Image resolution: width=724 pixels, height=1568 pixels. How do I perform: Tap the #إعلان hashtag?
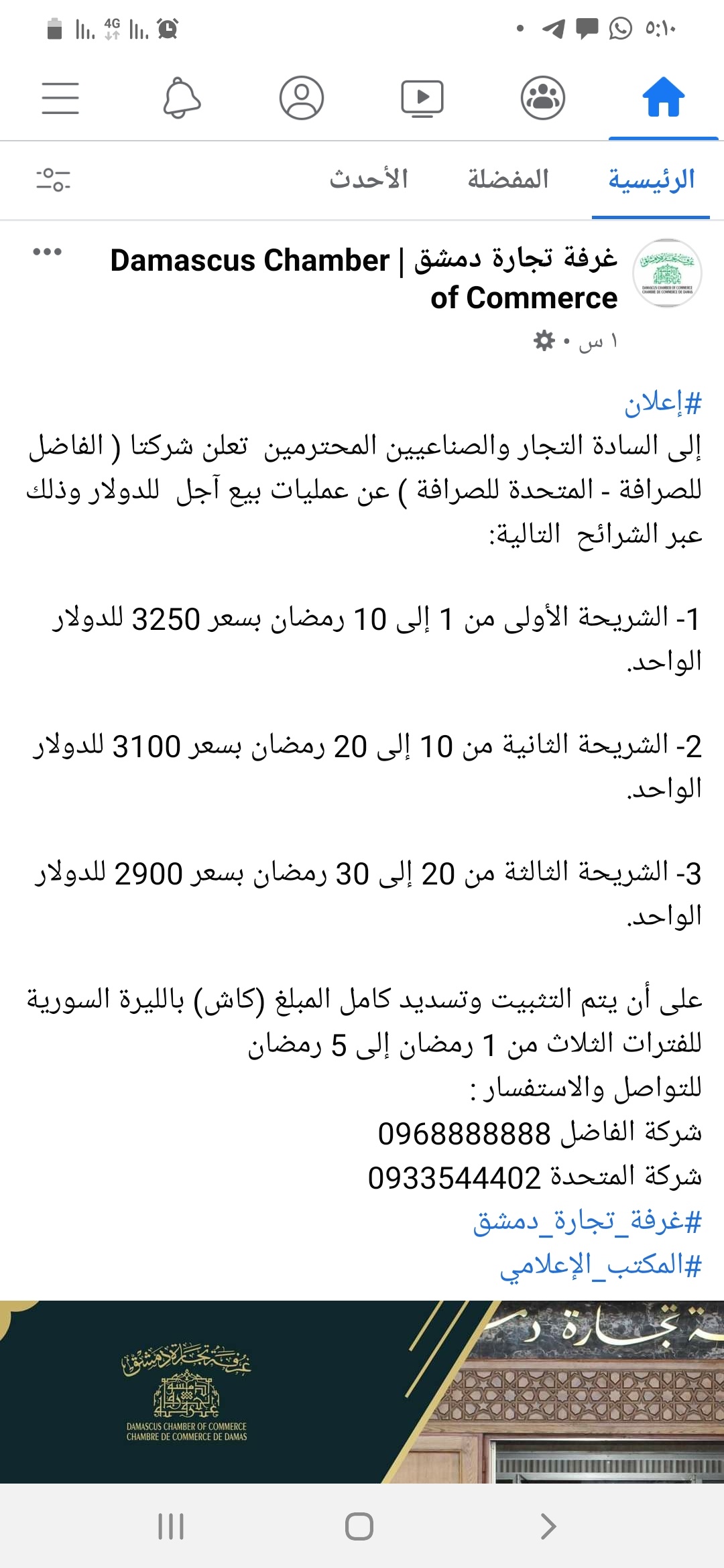pos(663,403)
